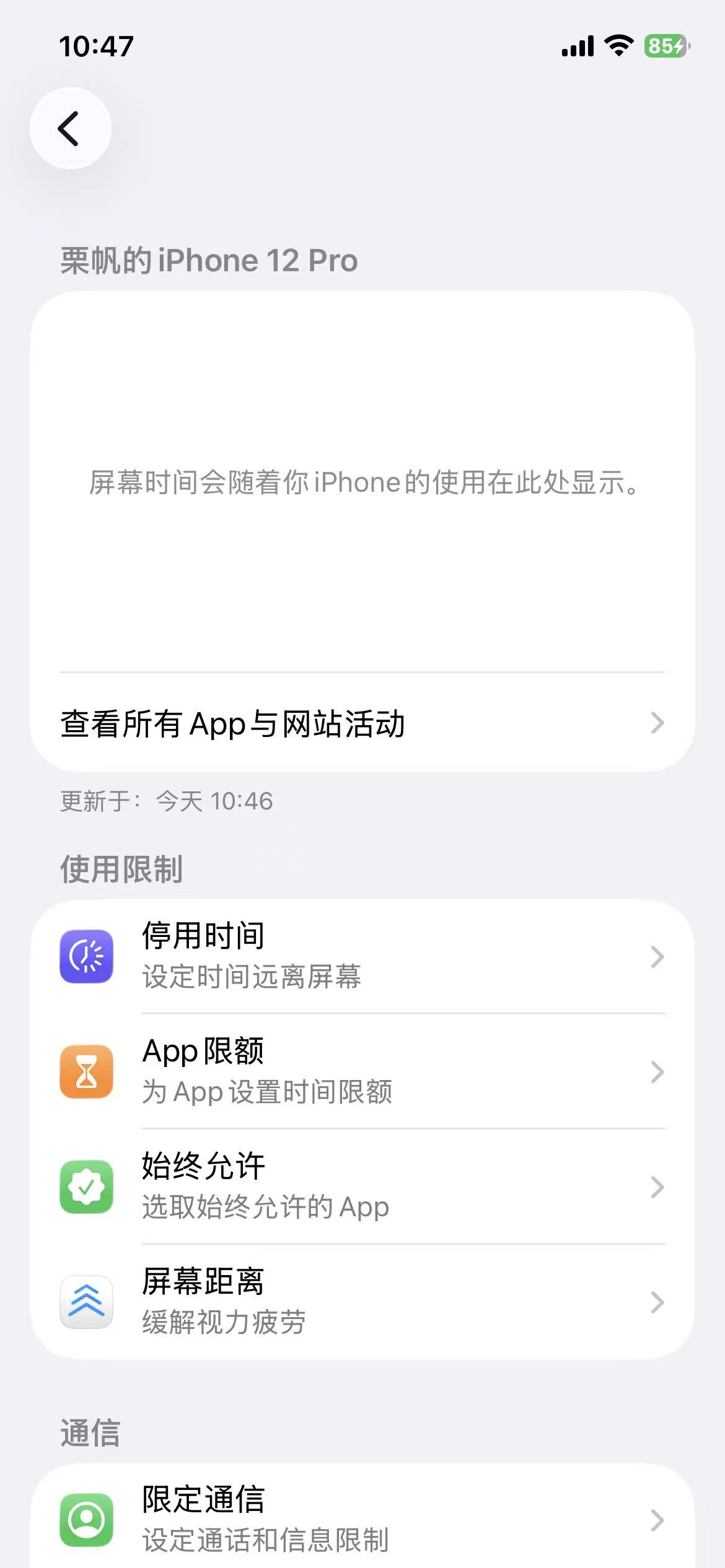This screenshot has width=725, height=1568.
Task: Open 始终允许 app selection
Action: click(362, 1187)
